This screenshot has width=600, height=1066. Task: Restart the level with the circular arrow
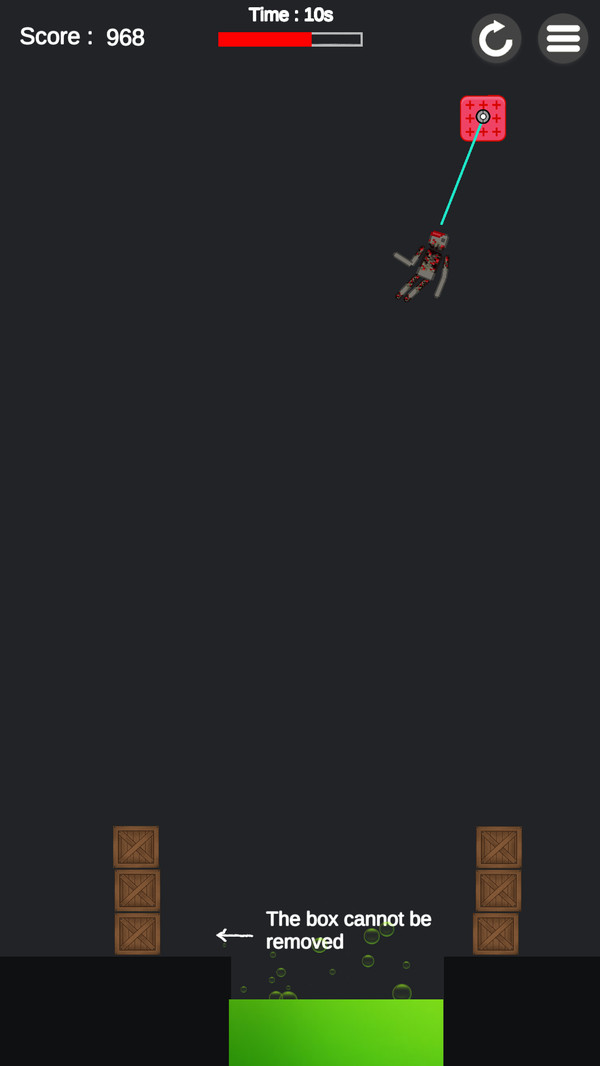point(496,39)
